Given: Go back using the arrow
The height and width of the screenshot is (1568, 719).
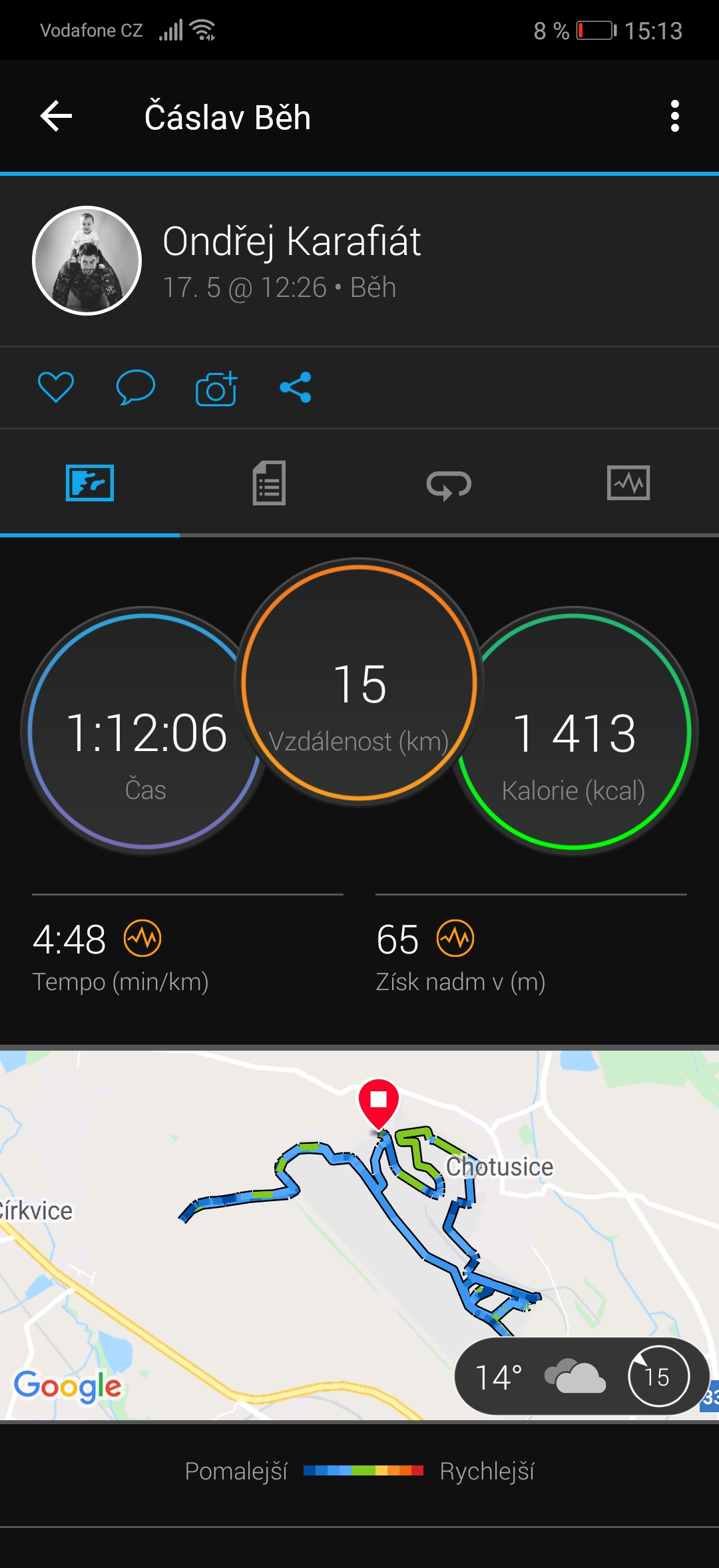Looking at the screenshot, I should click(57, 117).
